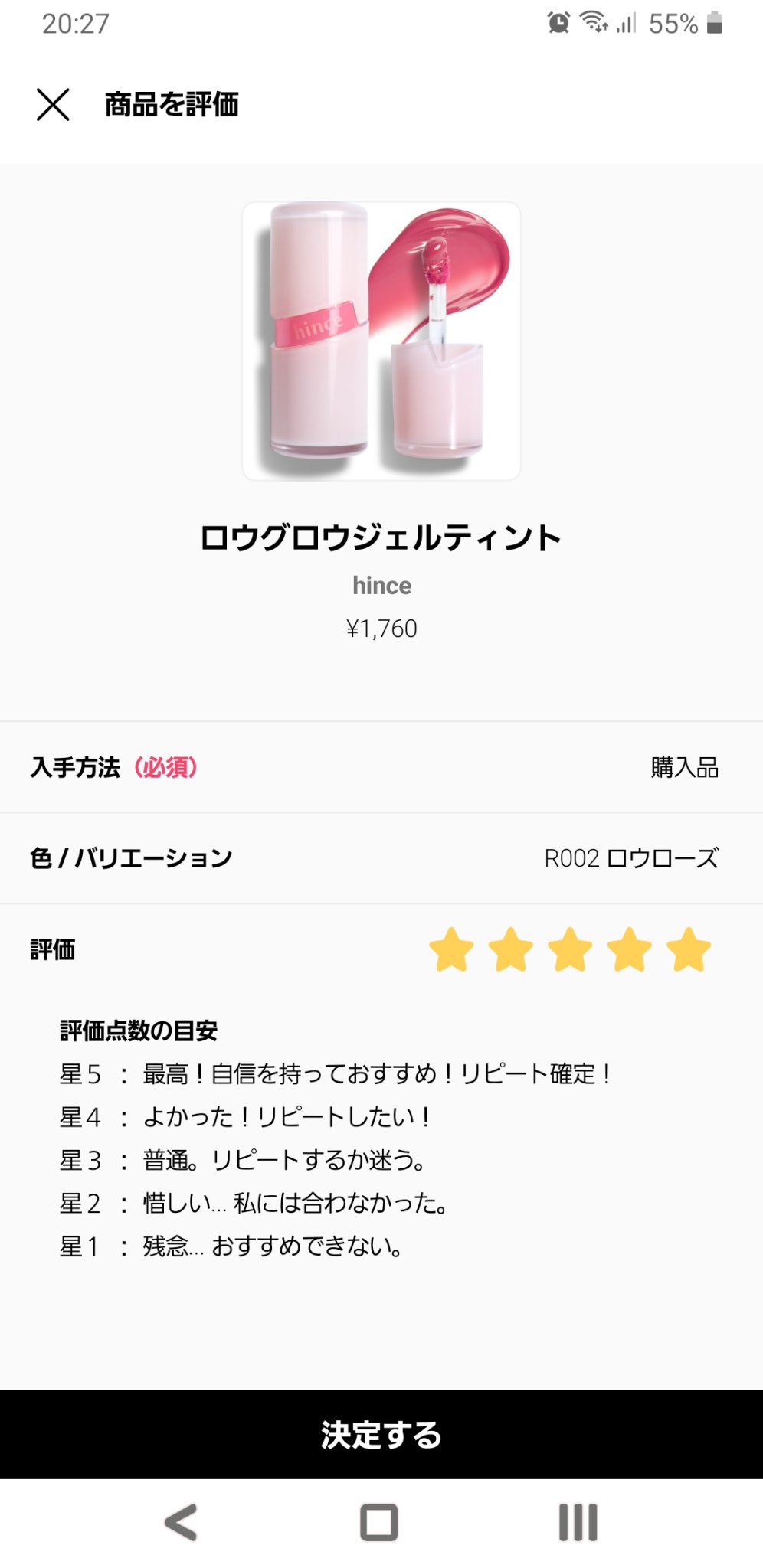Confirm with the 決定する button
The image size is (763, 1568).
click(381, 1434)
